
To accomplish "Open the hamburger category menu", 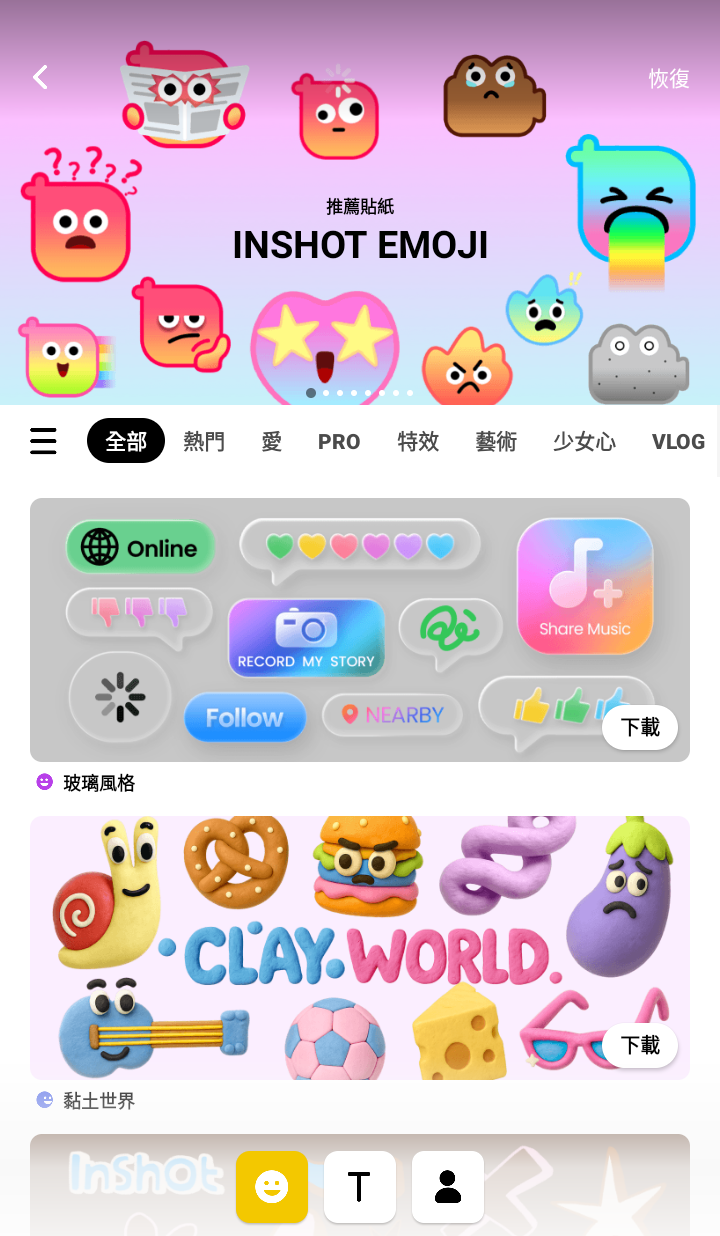I will tap(43, 441).
